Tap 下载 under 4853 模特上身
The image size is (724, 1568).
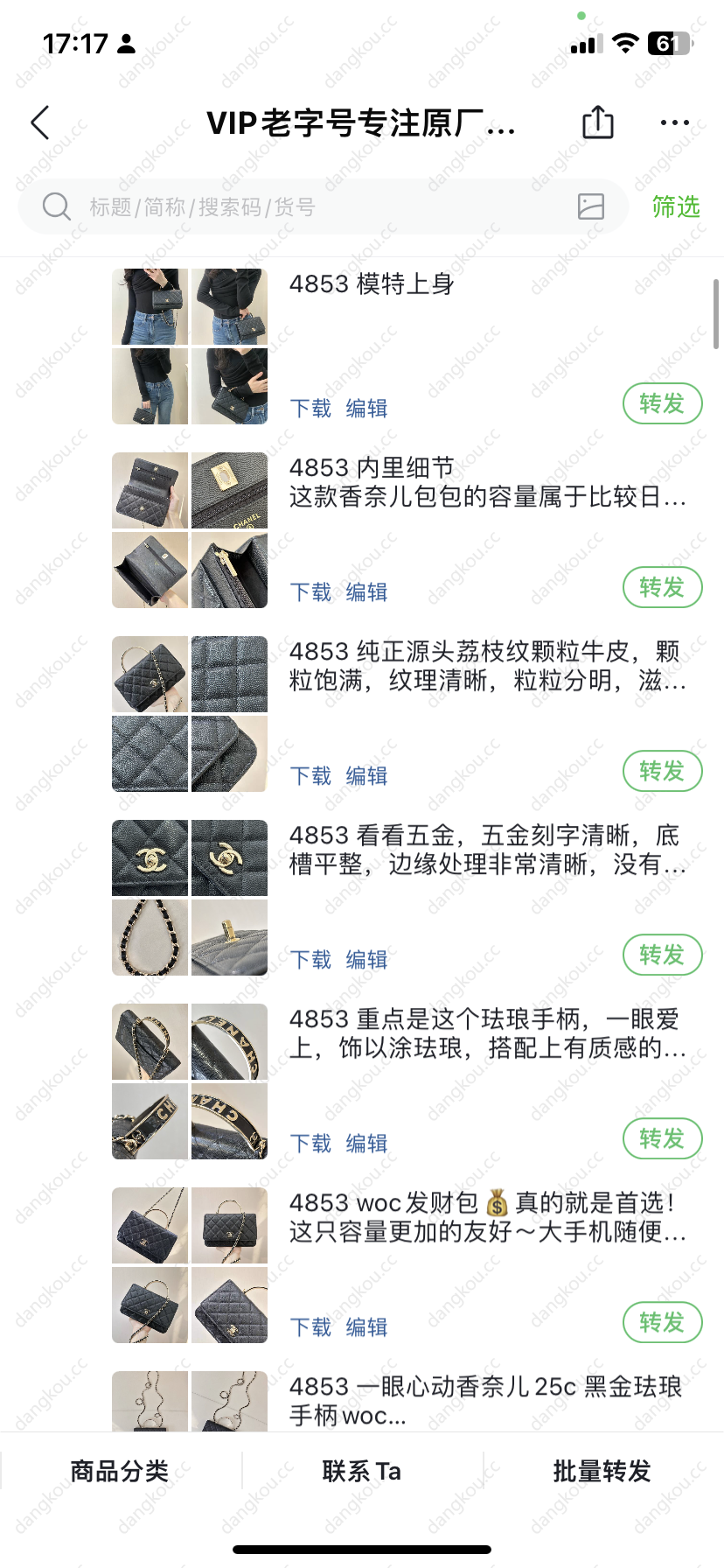tap(310, 409)
